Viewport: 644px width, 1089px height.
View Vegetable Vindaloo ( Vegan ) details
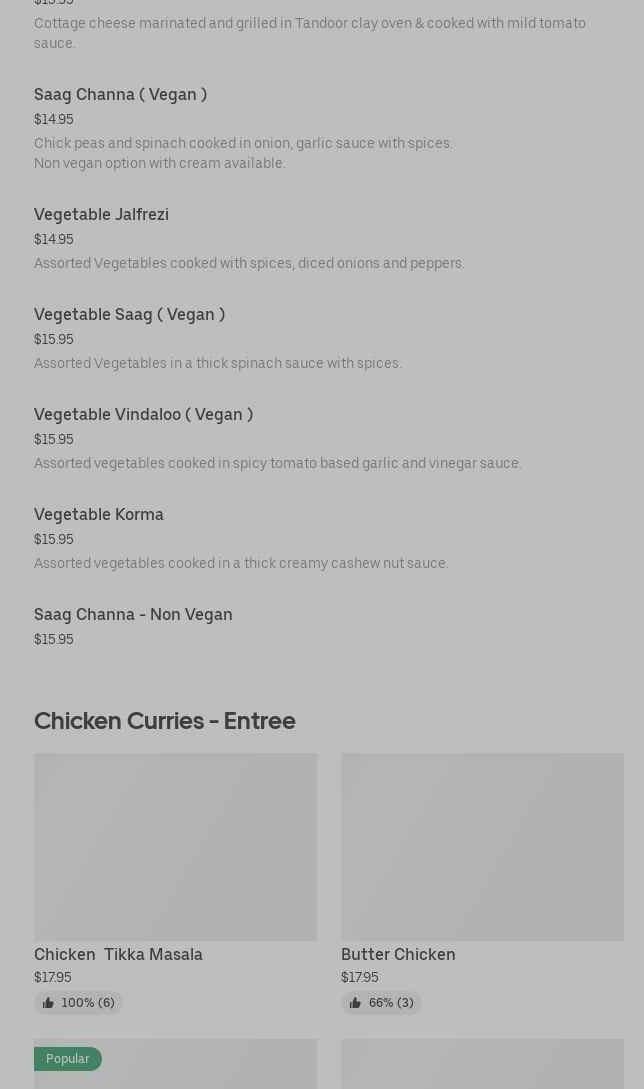[x=144, y=415]
